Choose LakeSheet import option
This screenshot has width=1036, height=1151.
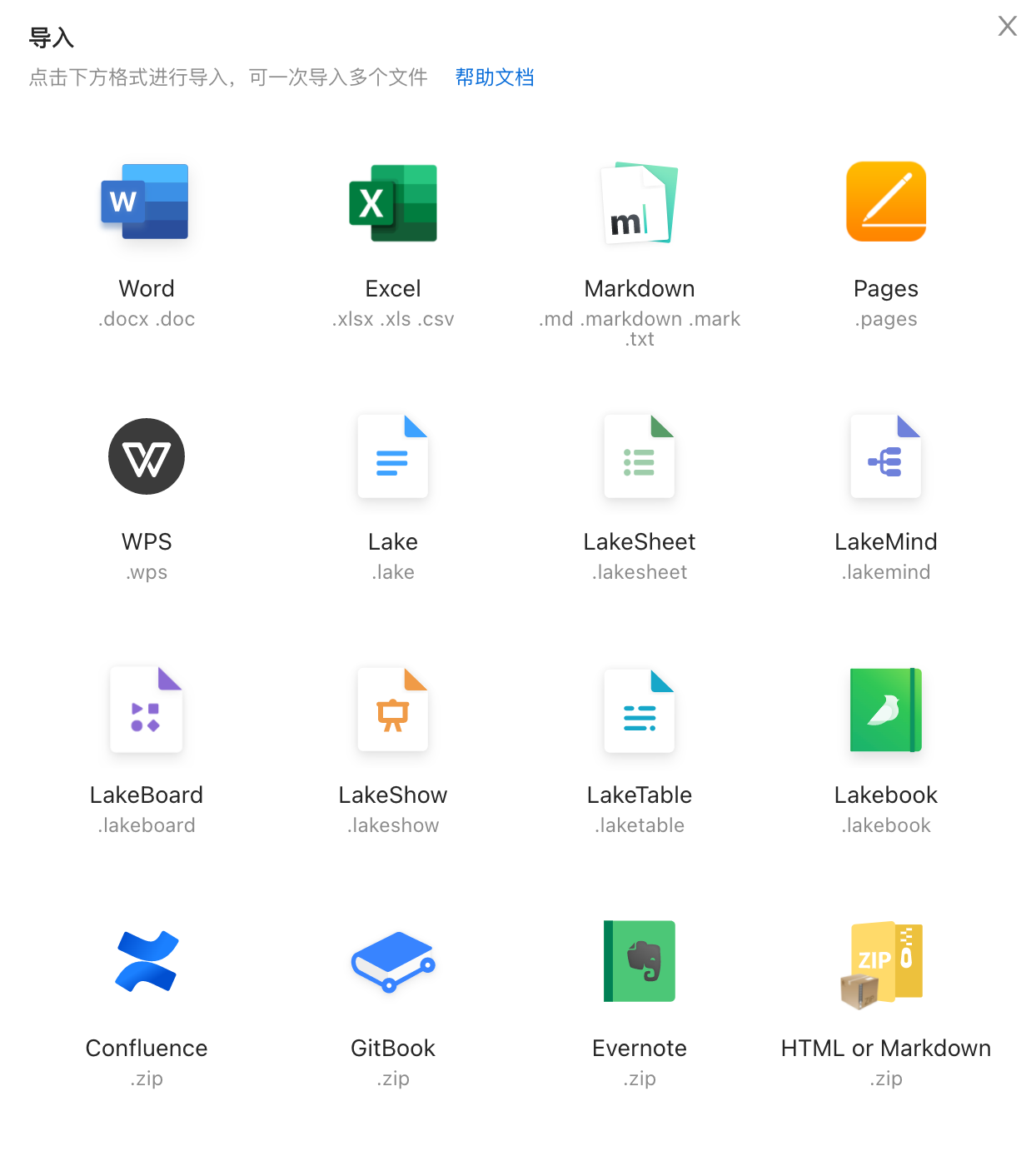click(x=640, y=457)
